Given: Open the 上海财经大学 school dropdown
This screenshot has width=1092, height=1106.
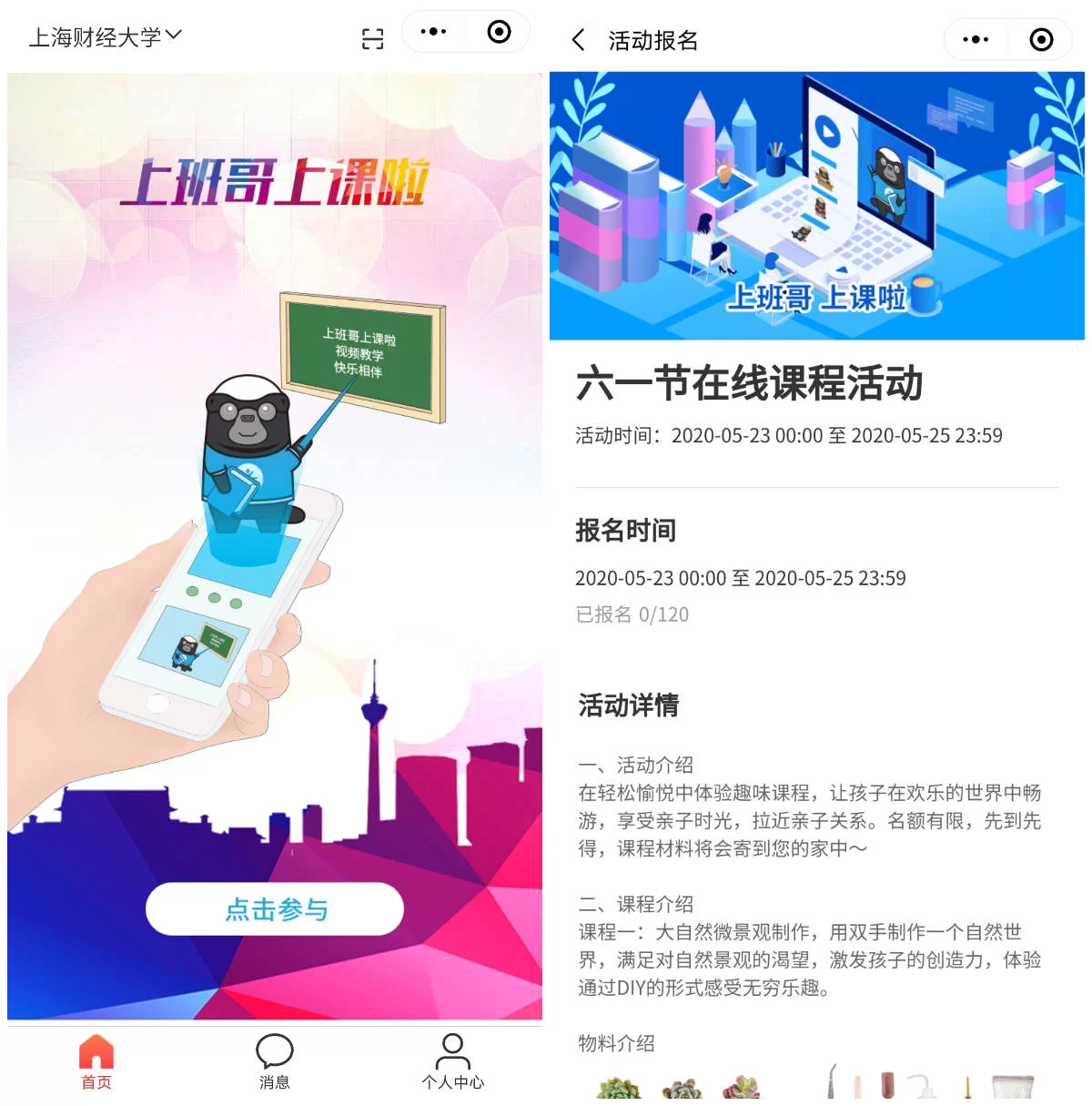Looking at the screenshot, I should pyautogui.click(x=106, y=37).
